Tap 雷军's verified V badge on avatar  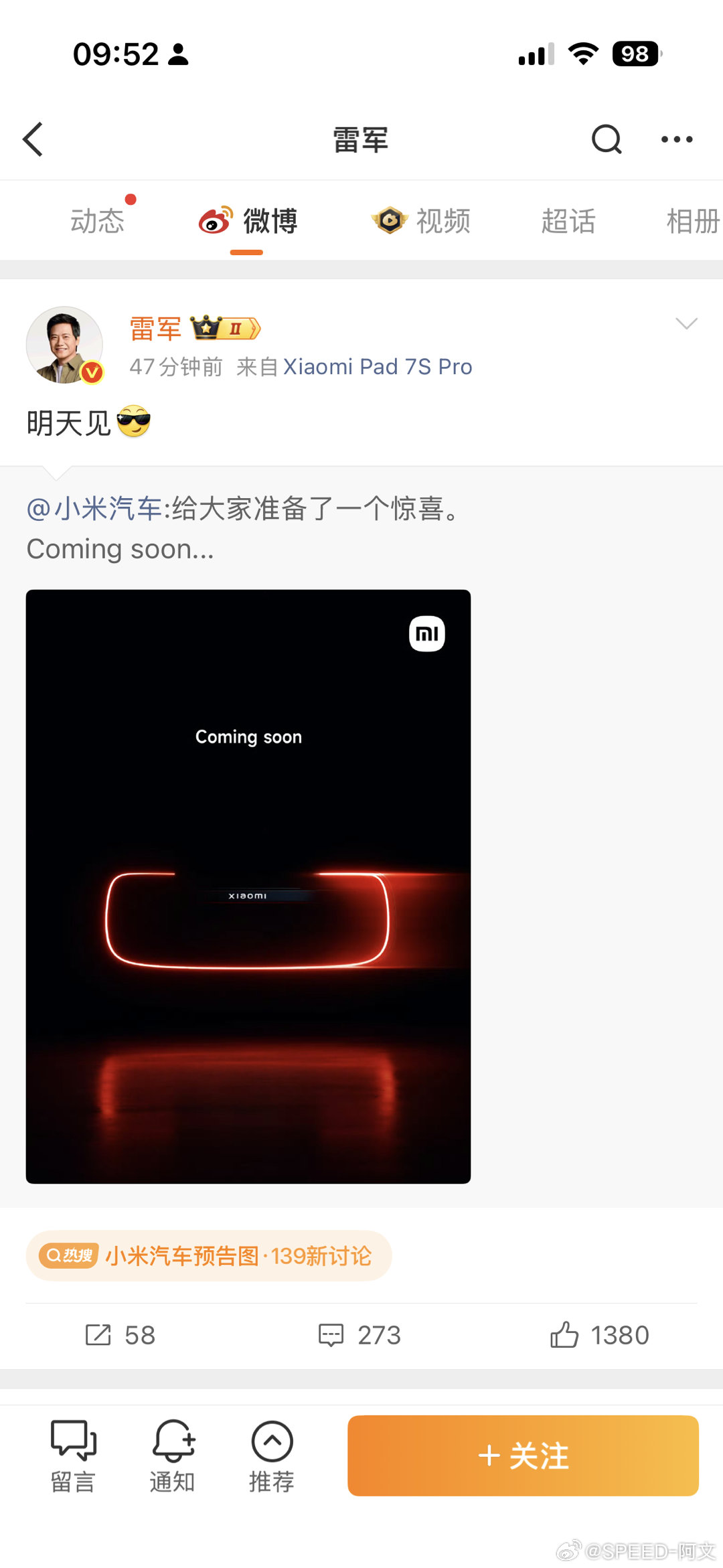click(90, 374)
